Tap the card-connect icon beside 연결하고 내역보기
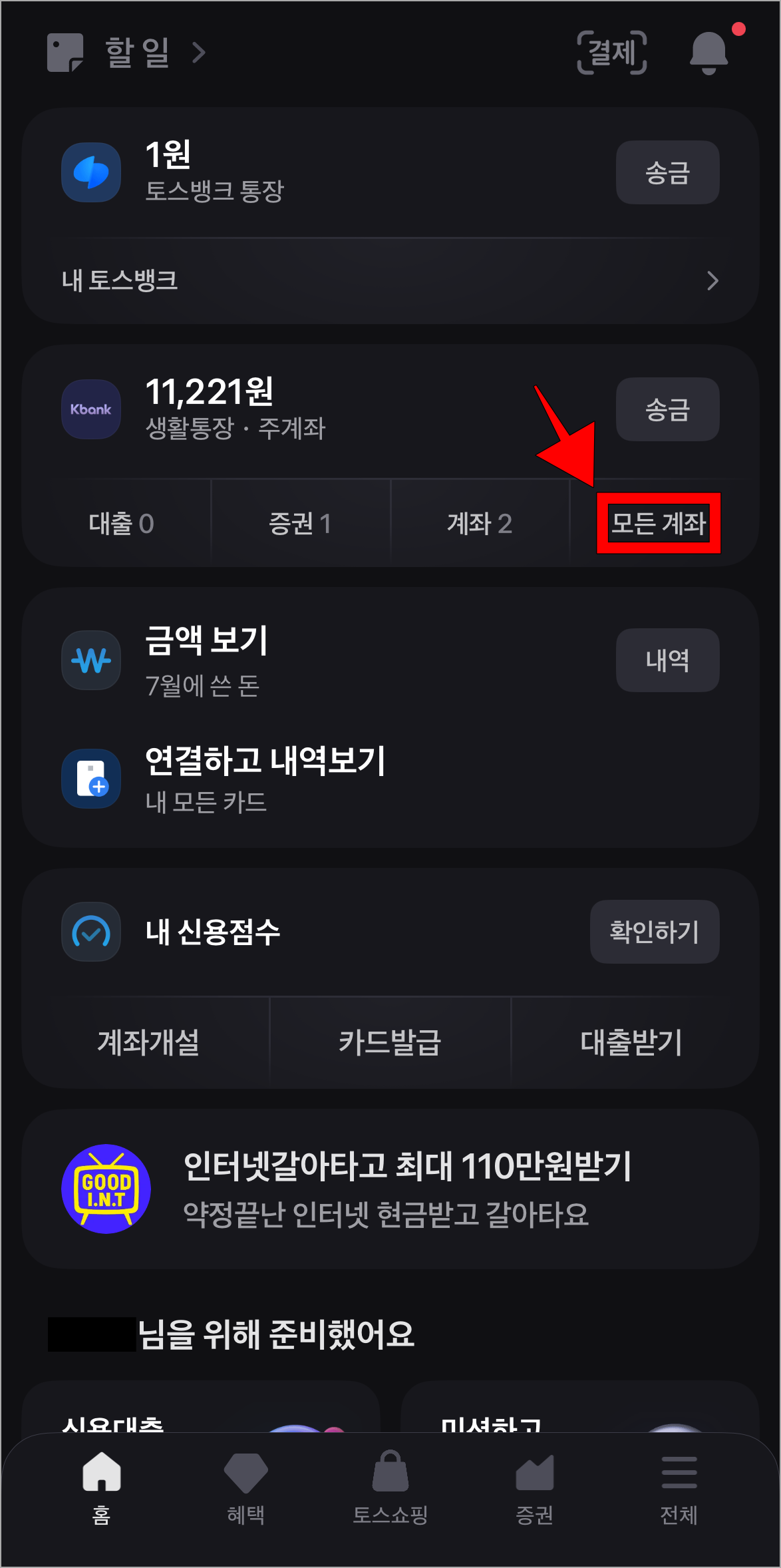This screenshot has width=781, height=1568. (90, 779)
